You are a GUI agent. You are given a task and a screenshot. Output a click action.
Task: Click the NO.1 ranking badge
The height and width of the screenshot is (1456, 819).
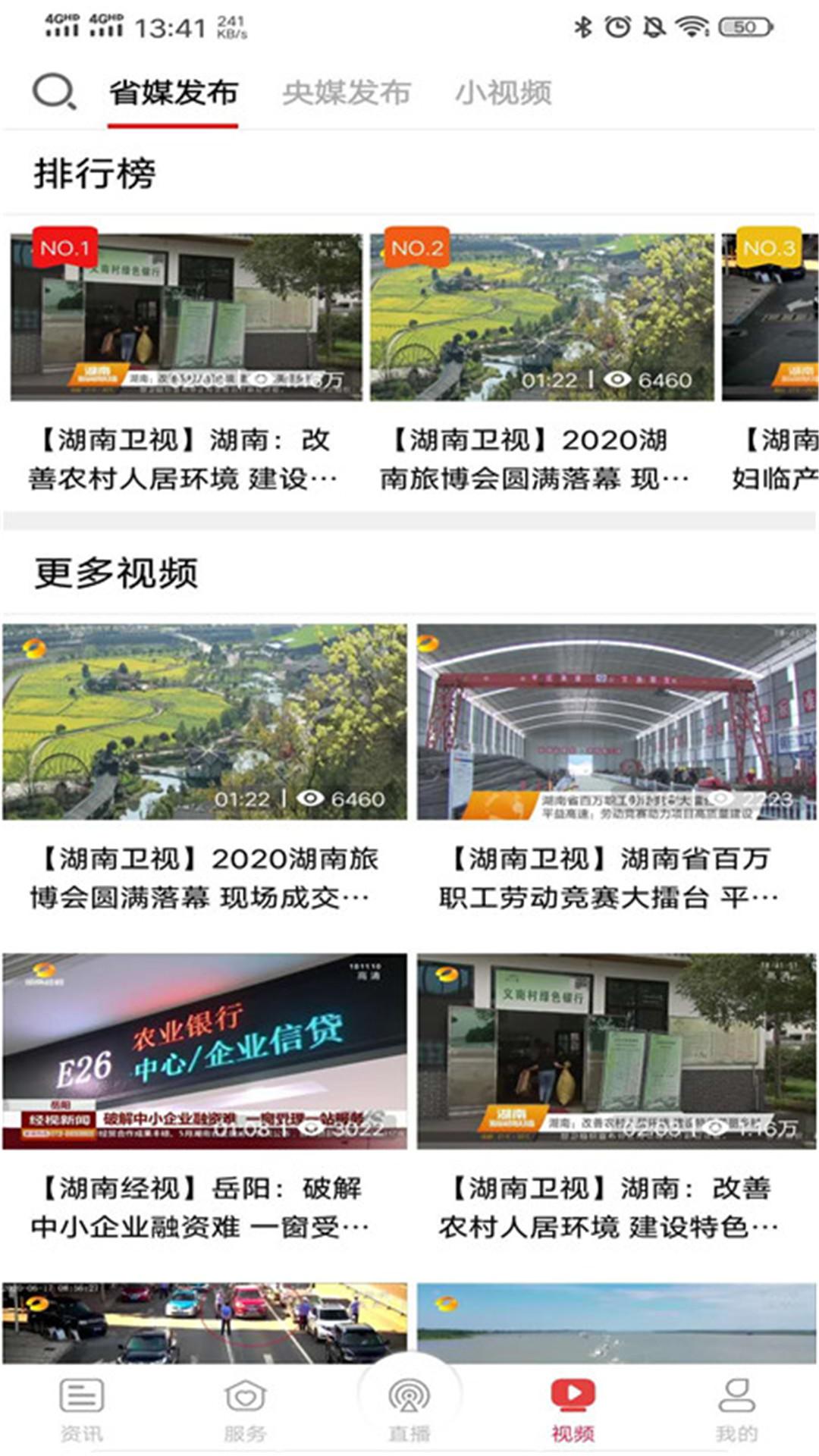point(64,246)
